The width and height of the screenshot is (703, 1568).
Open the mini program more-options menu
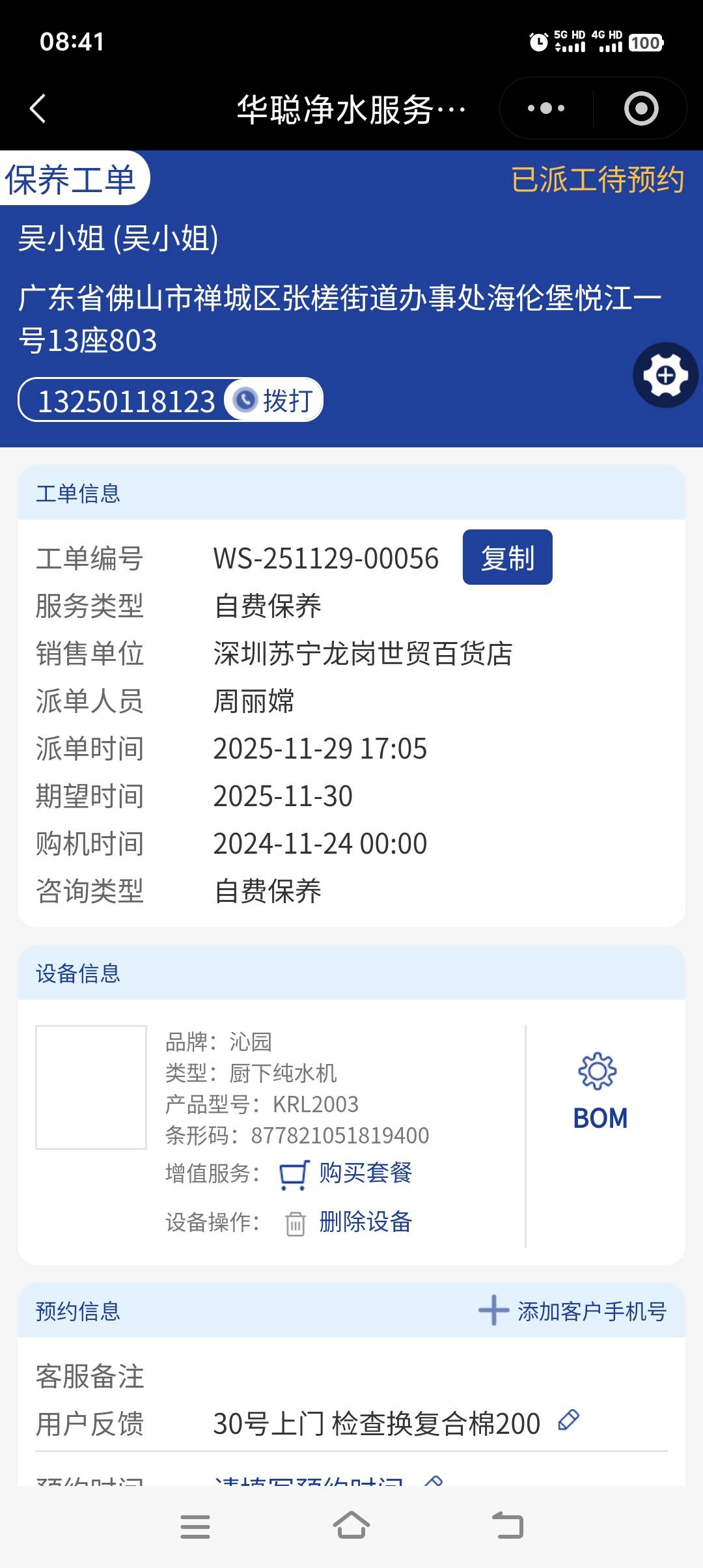[545, 109]
